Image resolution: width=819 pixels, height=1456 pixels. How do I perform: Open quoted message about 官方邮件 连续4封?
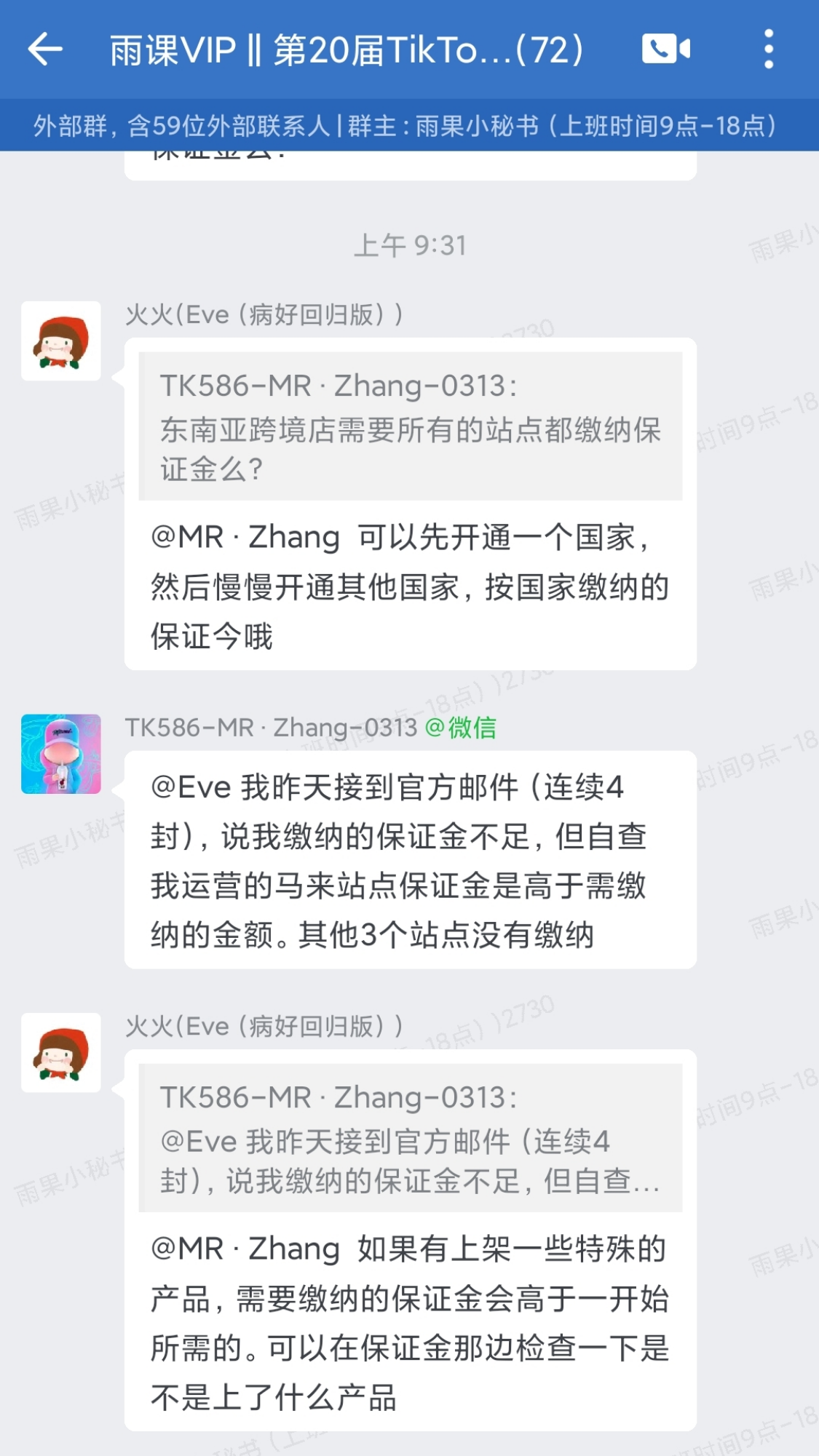coord(410,1138)
